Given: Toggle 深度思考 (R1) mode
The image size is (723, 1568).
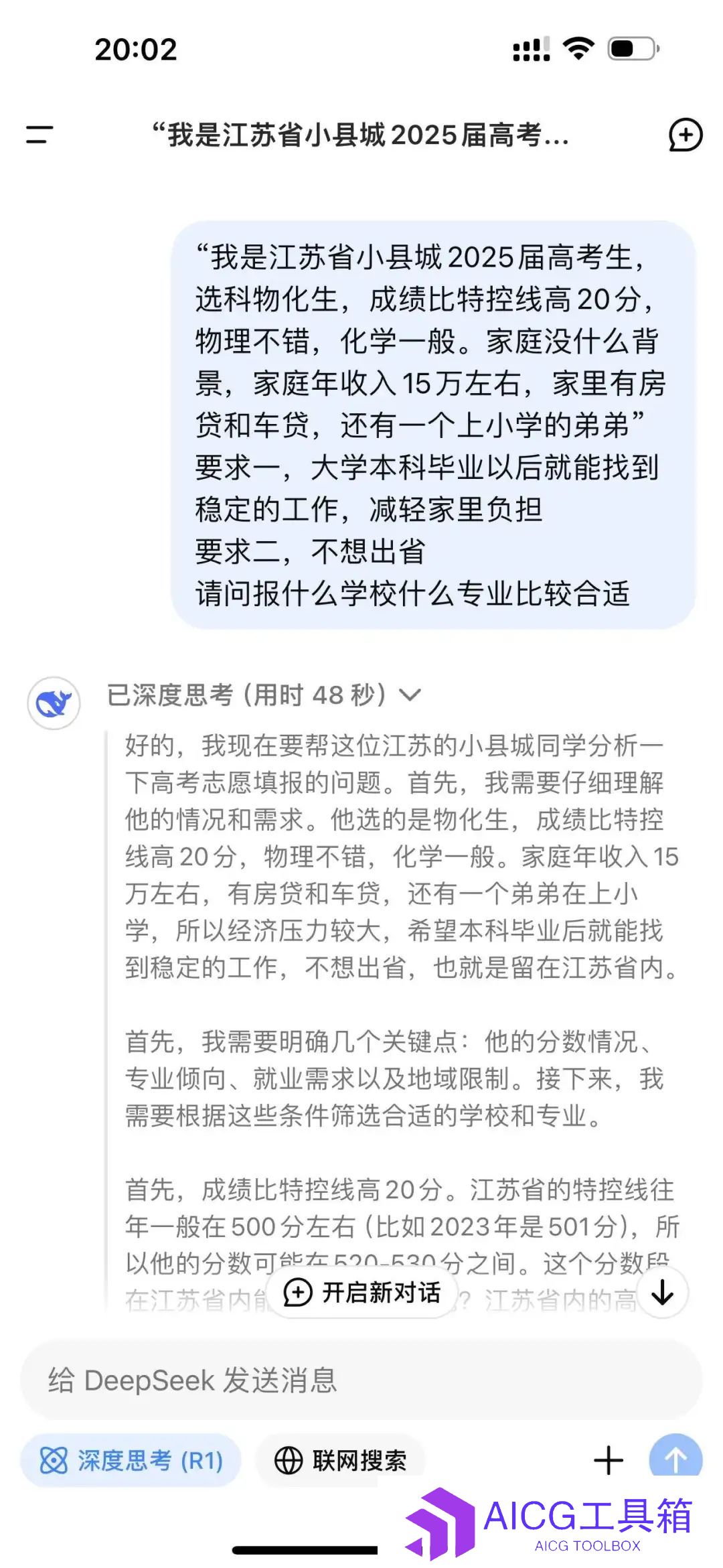Looking at the screenshot, I should [x=131, y=1460].
